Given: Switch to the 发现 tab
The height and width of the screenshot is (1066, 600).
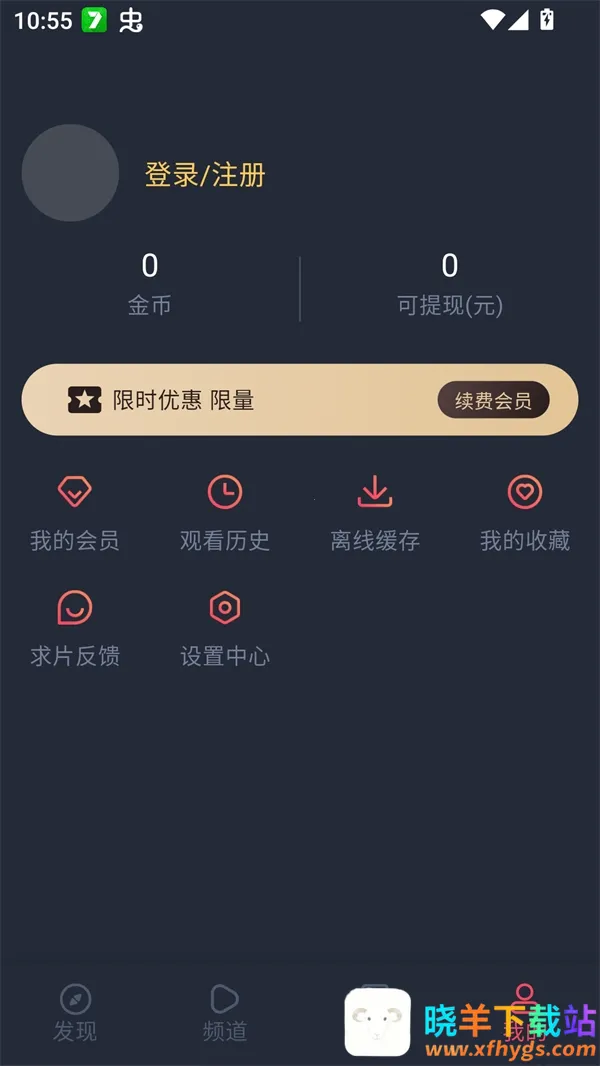Looking at the screenshot, I should point(75,1012).
